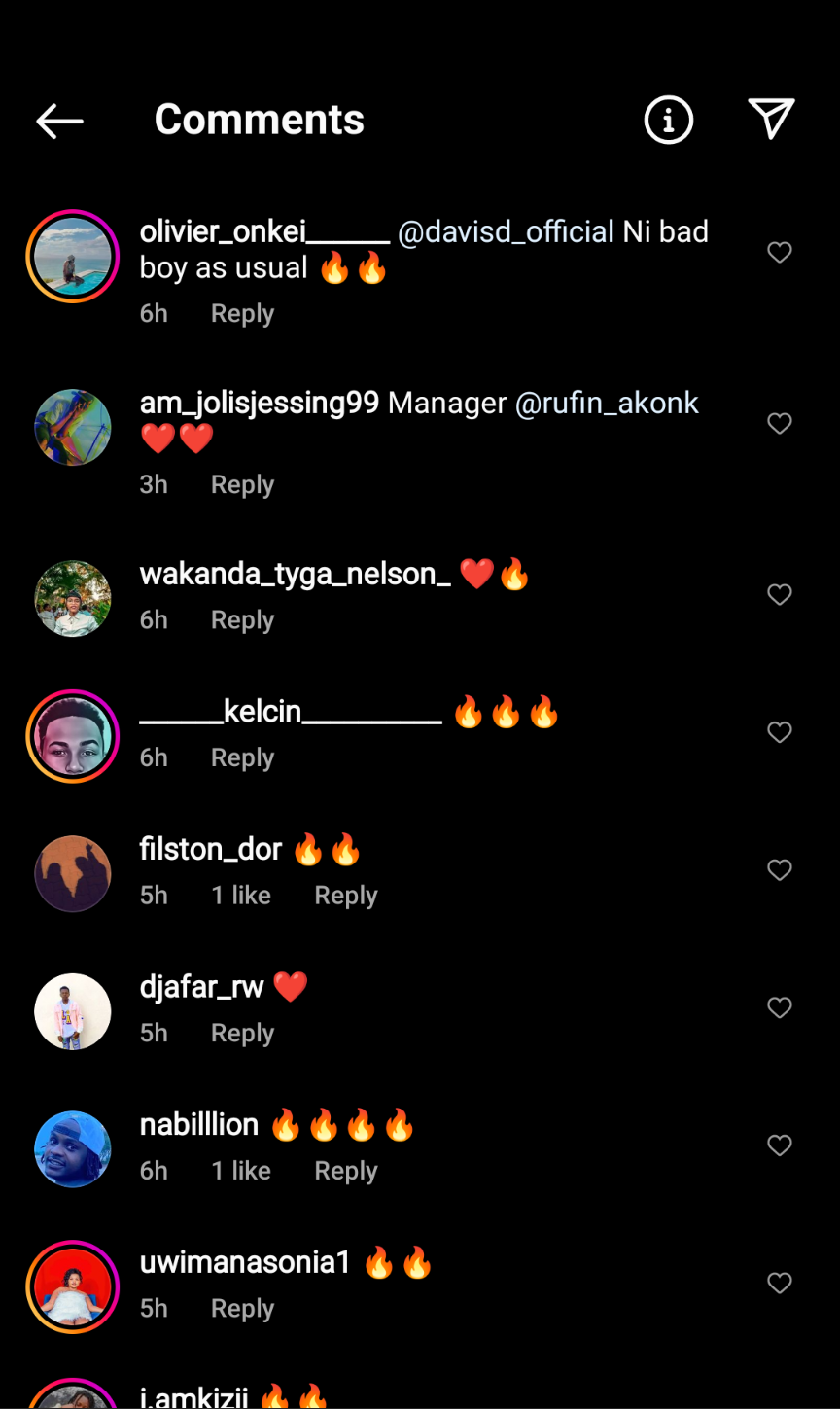Like uwimanasonia1's comment
This screenshot has width=840, height=1409.
click(x=779, y=1284)
